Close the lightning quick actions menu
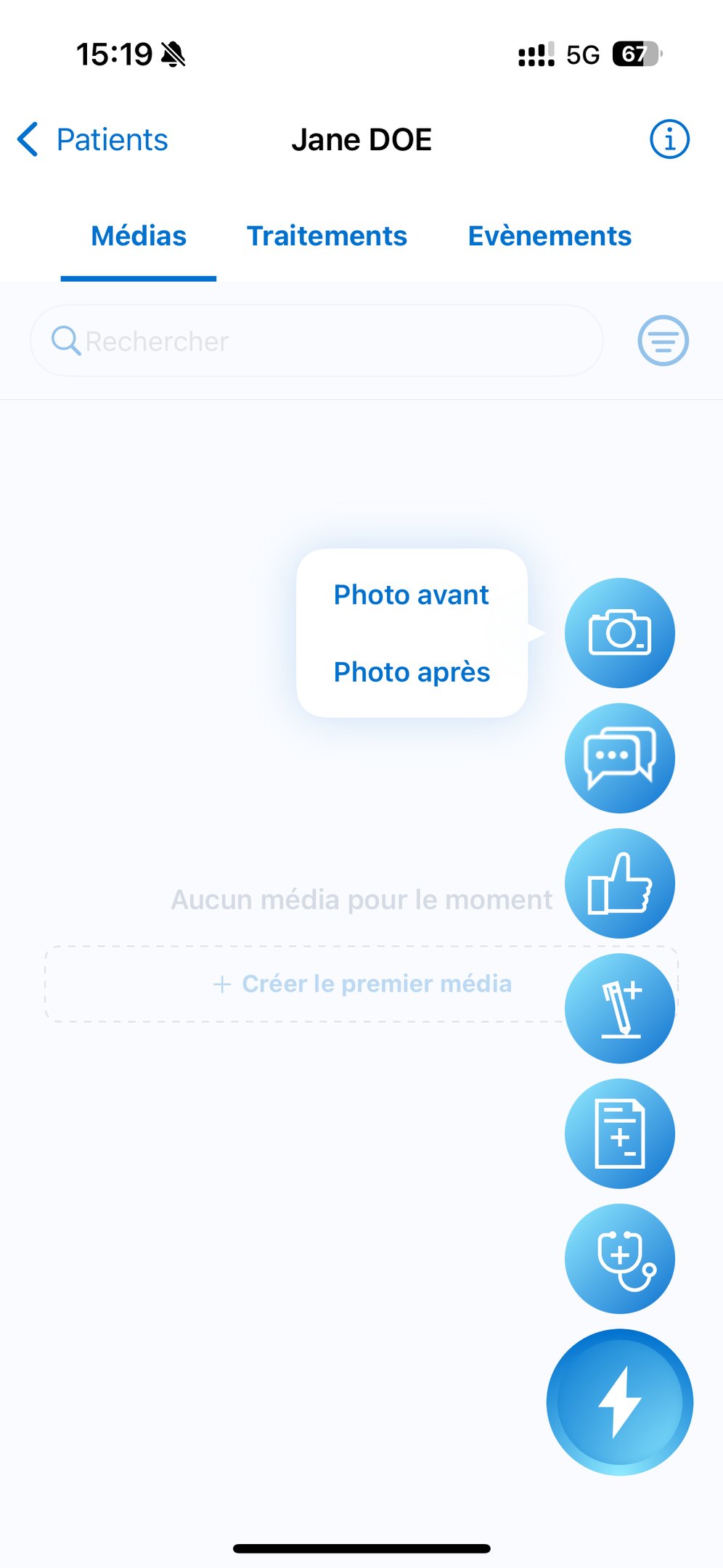723x1568 pixels. pos(619,1402)
